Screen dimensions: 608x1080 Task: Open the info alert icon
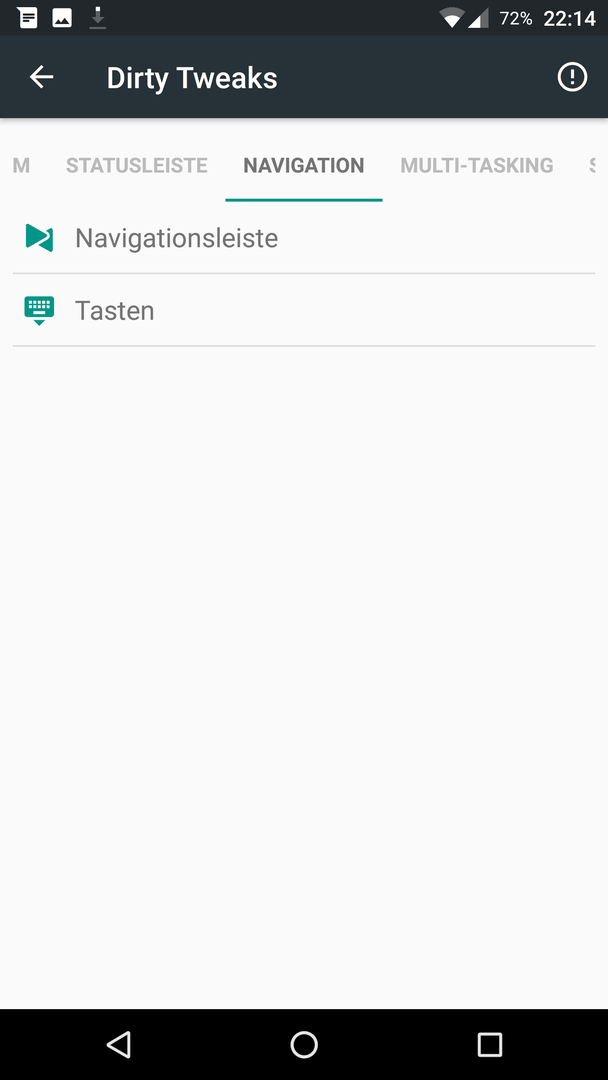tap(572, 77)
